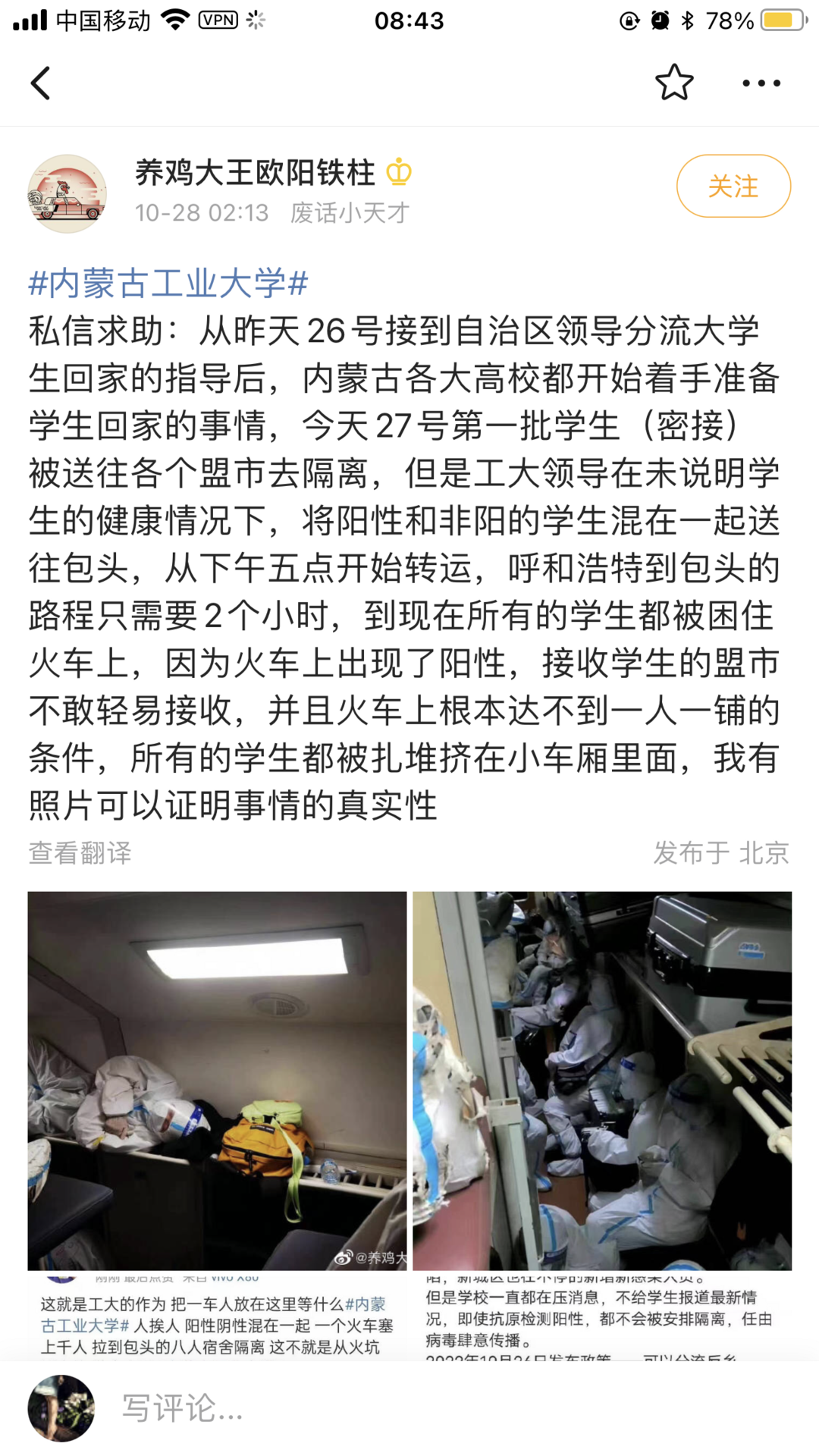View the photo of people in protective suits
Screen dimensions: 819x1456
click(602, 1080)
